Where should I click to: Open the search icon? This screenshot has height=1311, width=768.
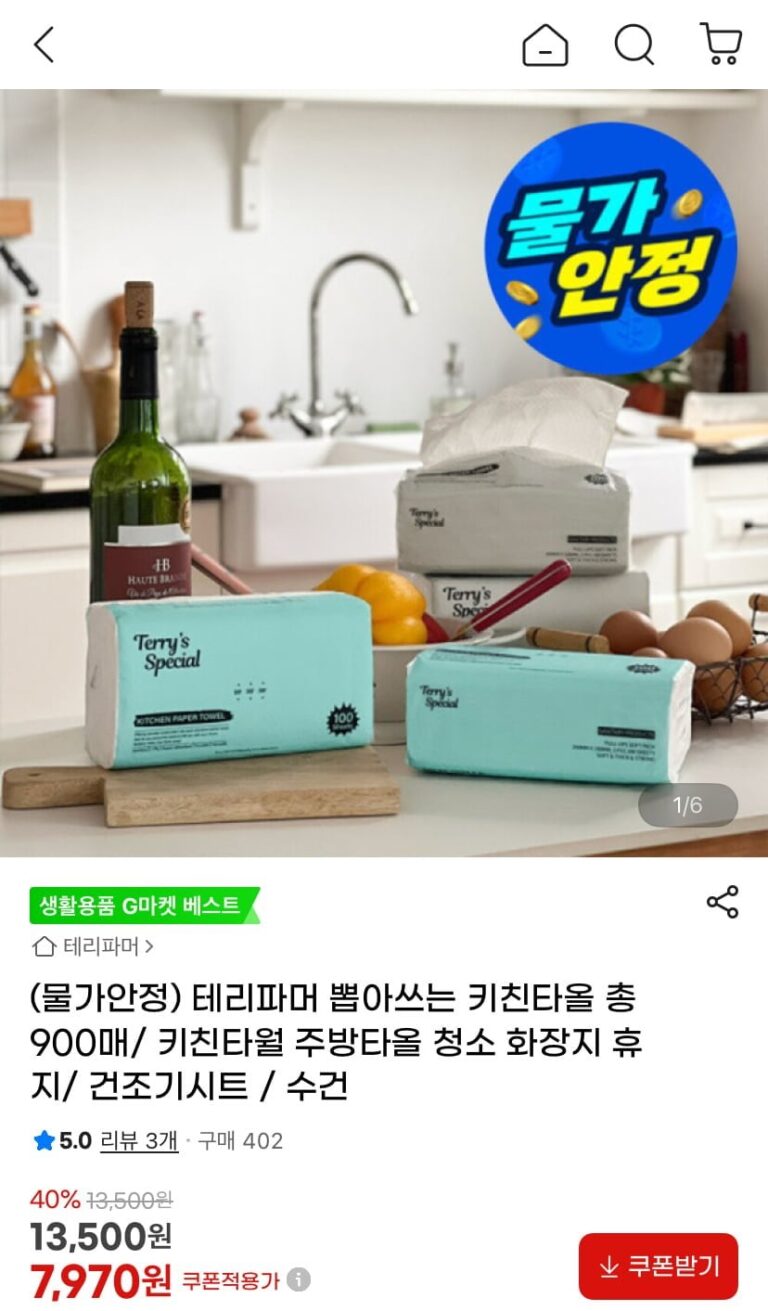tap(633, 45)
